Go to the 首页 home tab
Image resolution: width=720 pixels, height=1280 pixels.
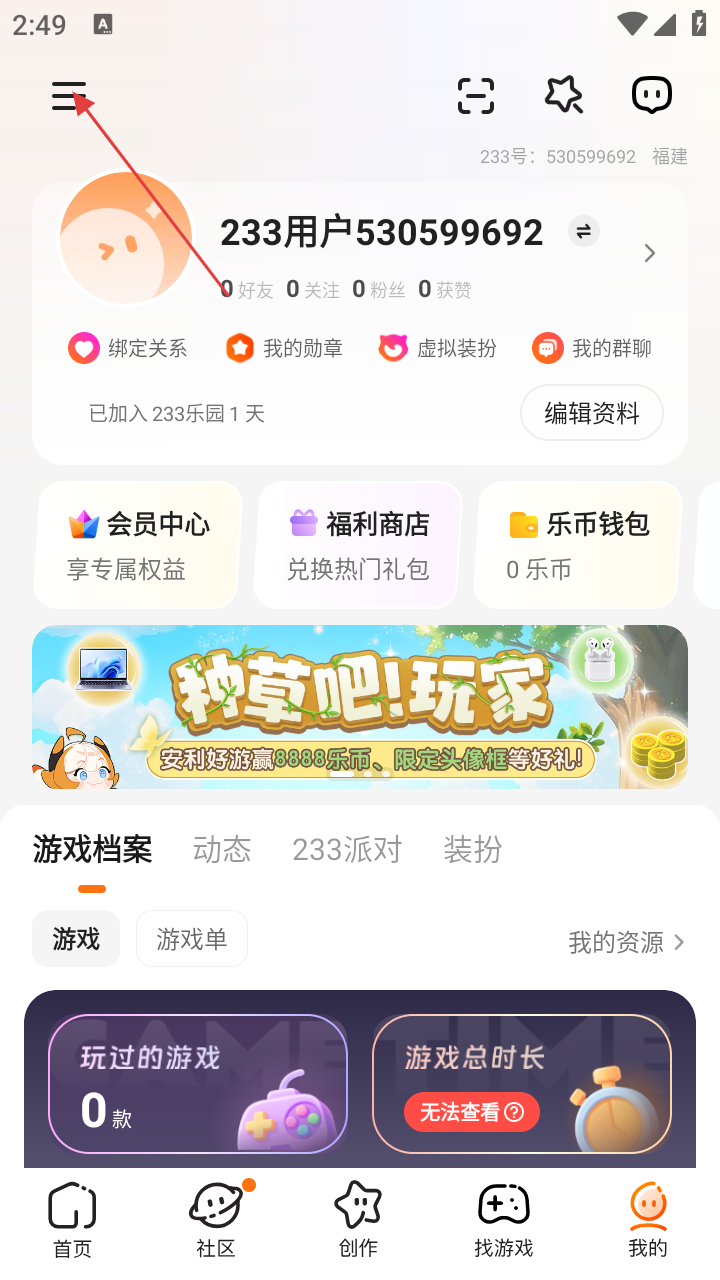(72, 1220)
